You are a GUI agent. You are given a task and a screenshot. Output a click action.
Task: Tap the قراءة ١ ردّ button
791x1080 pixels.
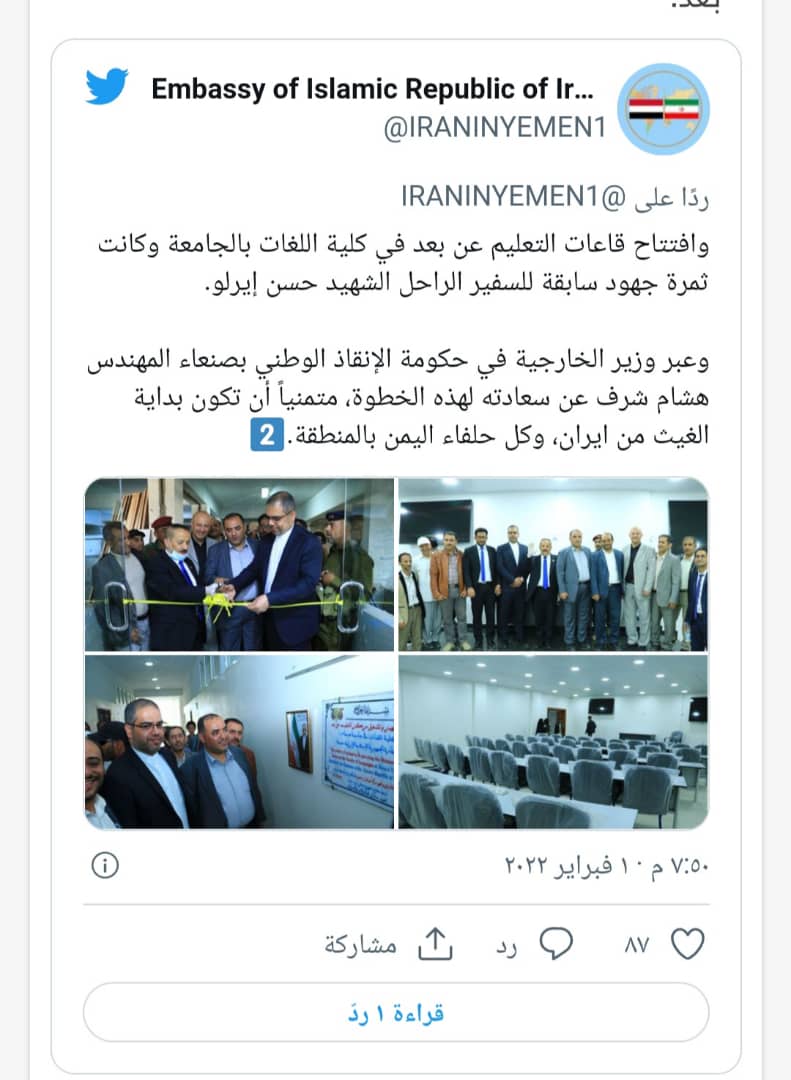tap(396, 1012)
